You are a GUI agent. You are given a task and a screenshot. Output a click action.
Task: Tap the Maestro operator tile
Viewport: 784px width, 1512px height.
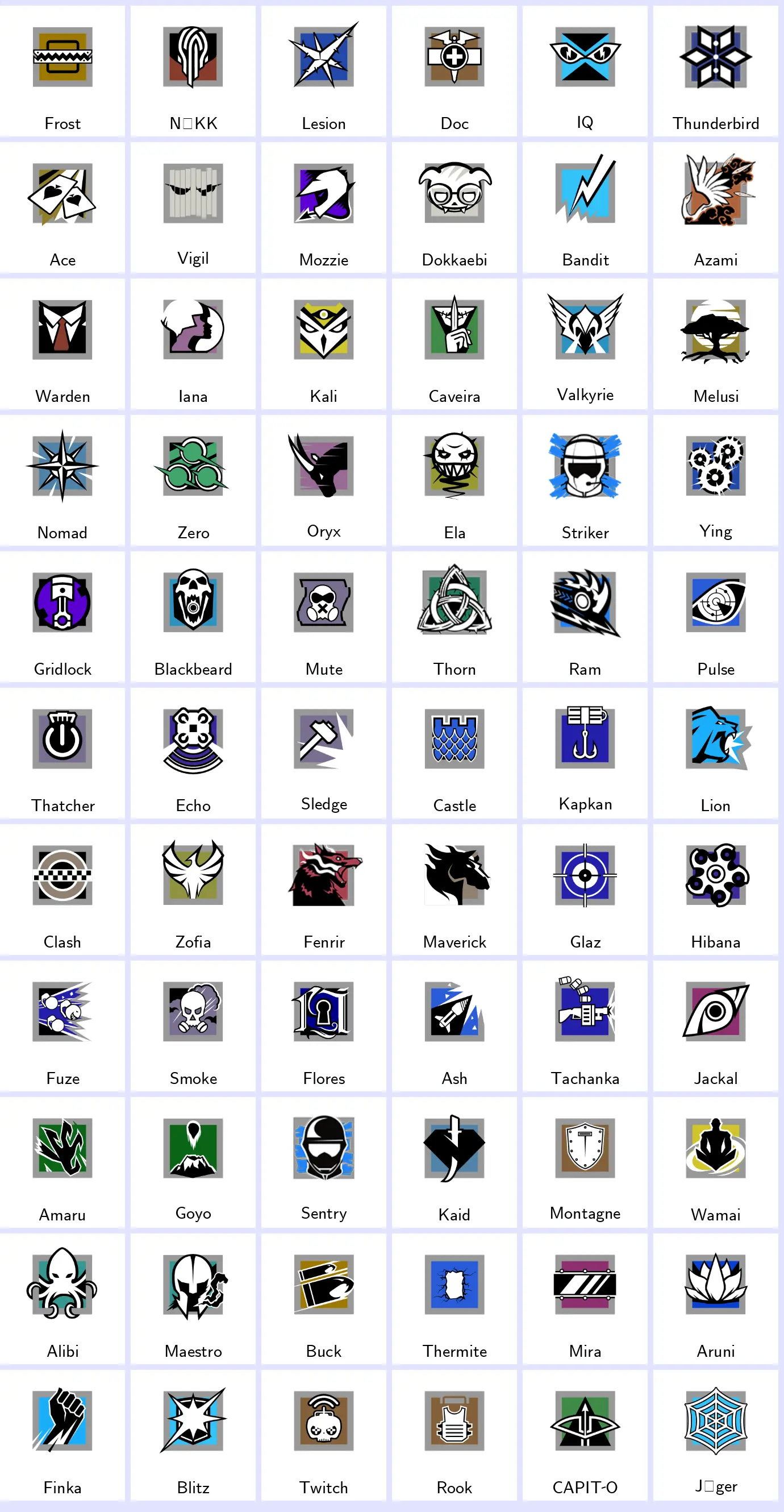(193, 1297)
